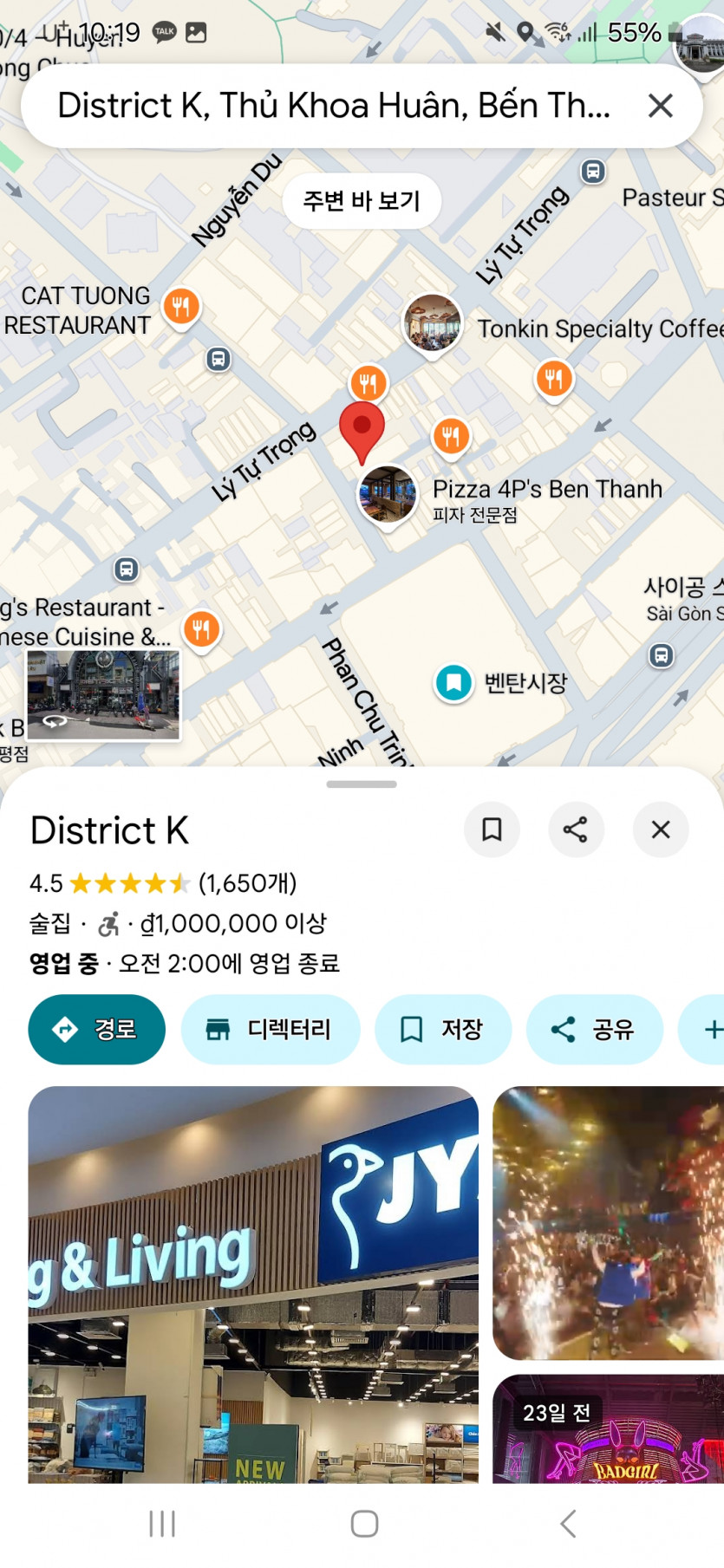Open the 디렉터리 directory chip
This screenshot has height=1568, width=724.
270,1029
